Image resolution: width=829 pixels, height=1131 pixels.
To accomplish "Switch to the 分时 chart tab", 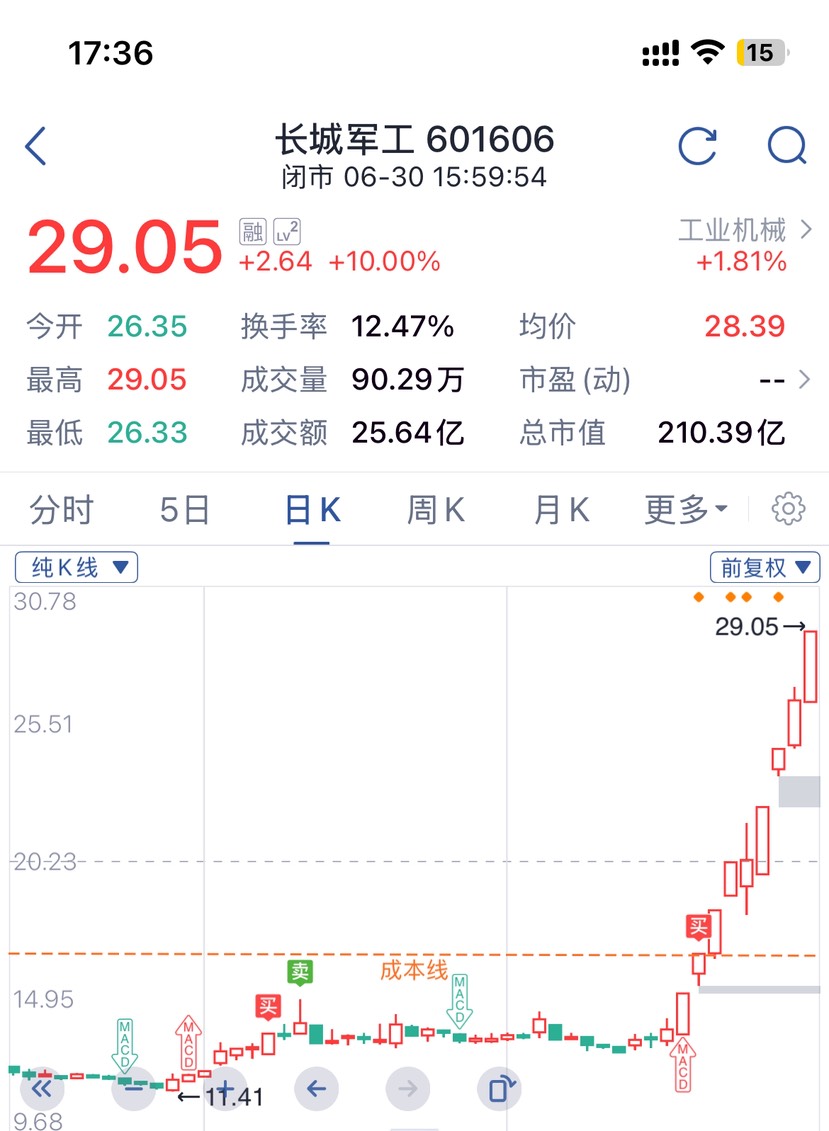I will 62,510.
